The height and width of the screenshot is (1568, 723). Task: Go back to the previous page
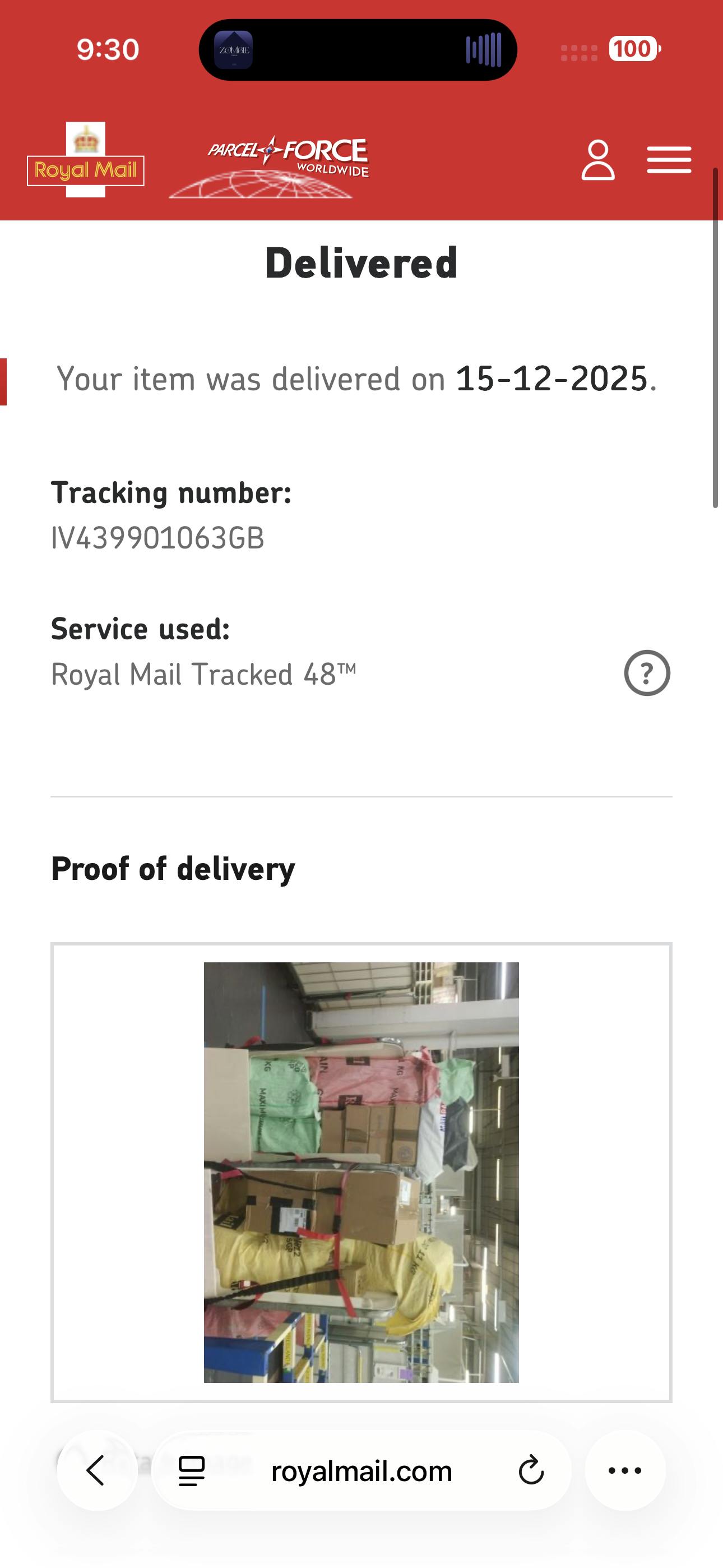click(x=96, y=1470)
